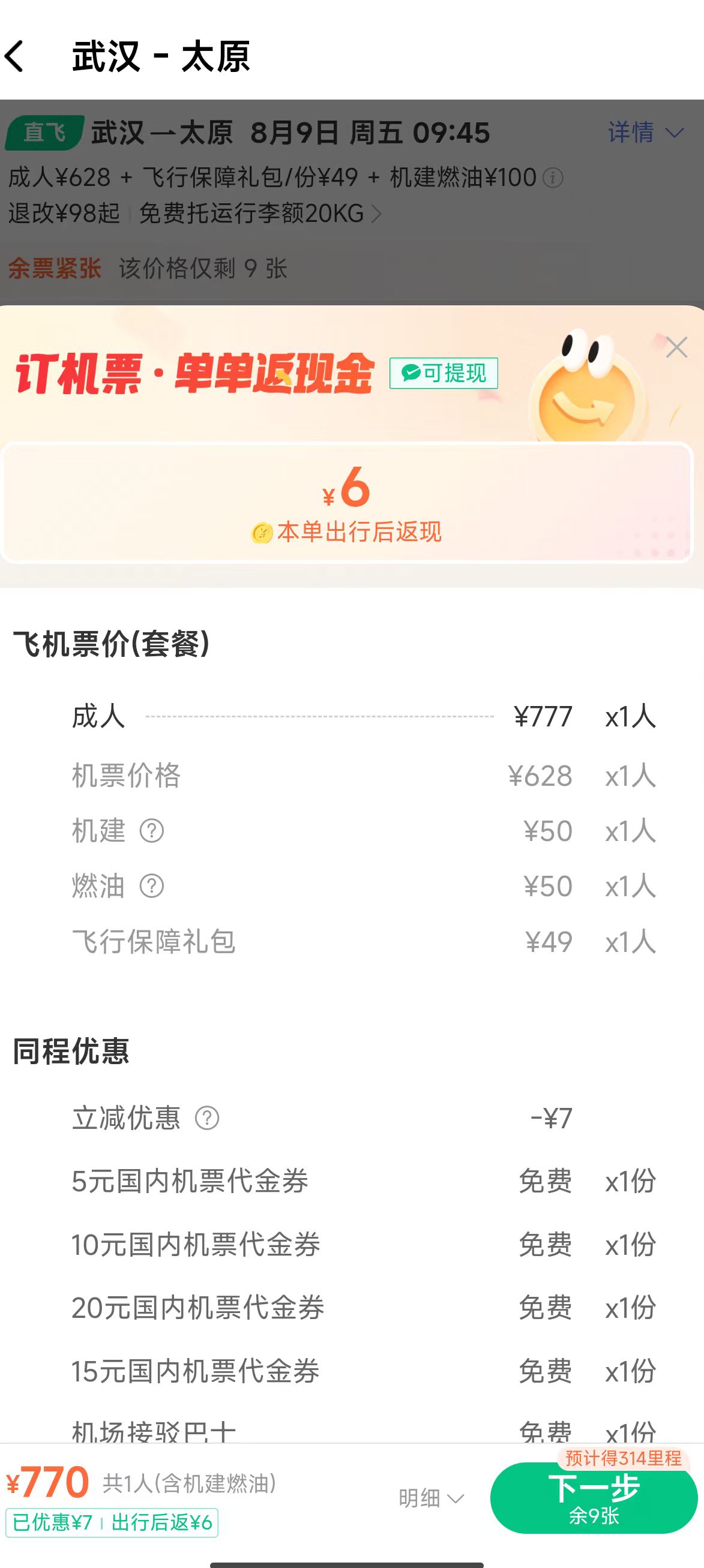Close the price detail popup
This screenshot has width=704, height=1568.
(x=676, y=347)
